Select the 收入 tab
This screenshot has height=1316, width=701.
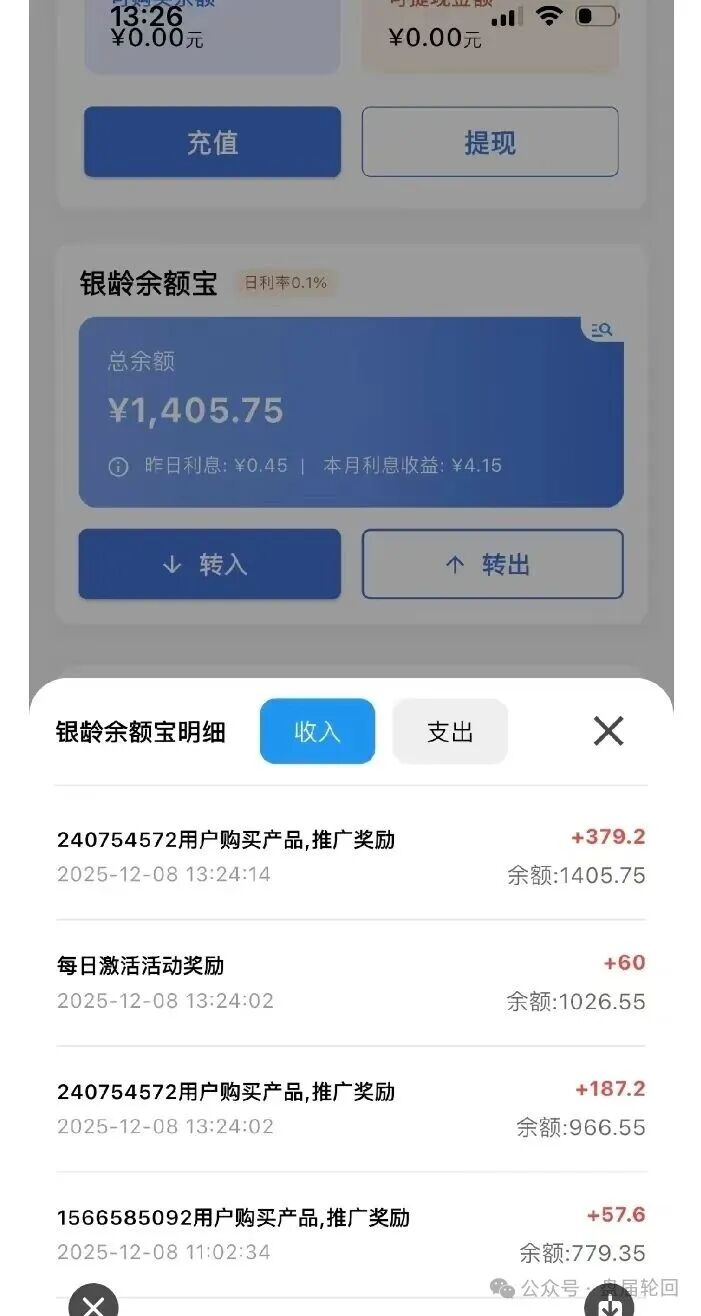pos(317,732)
